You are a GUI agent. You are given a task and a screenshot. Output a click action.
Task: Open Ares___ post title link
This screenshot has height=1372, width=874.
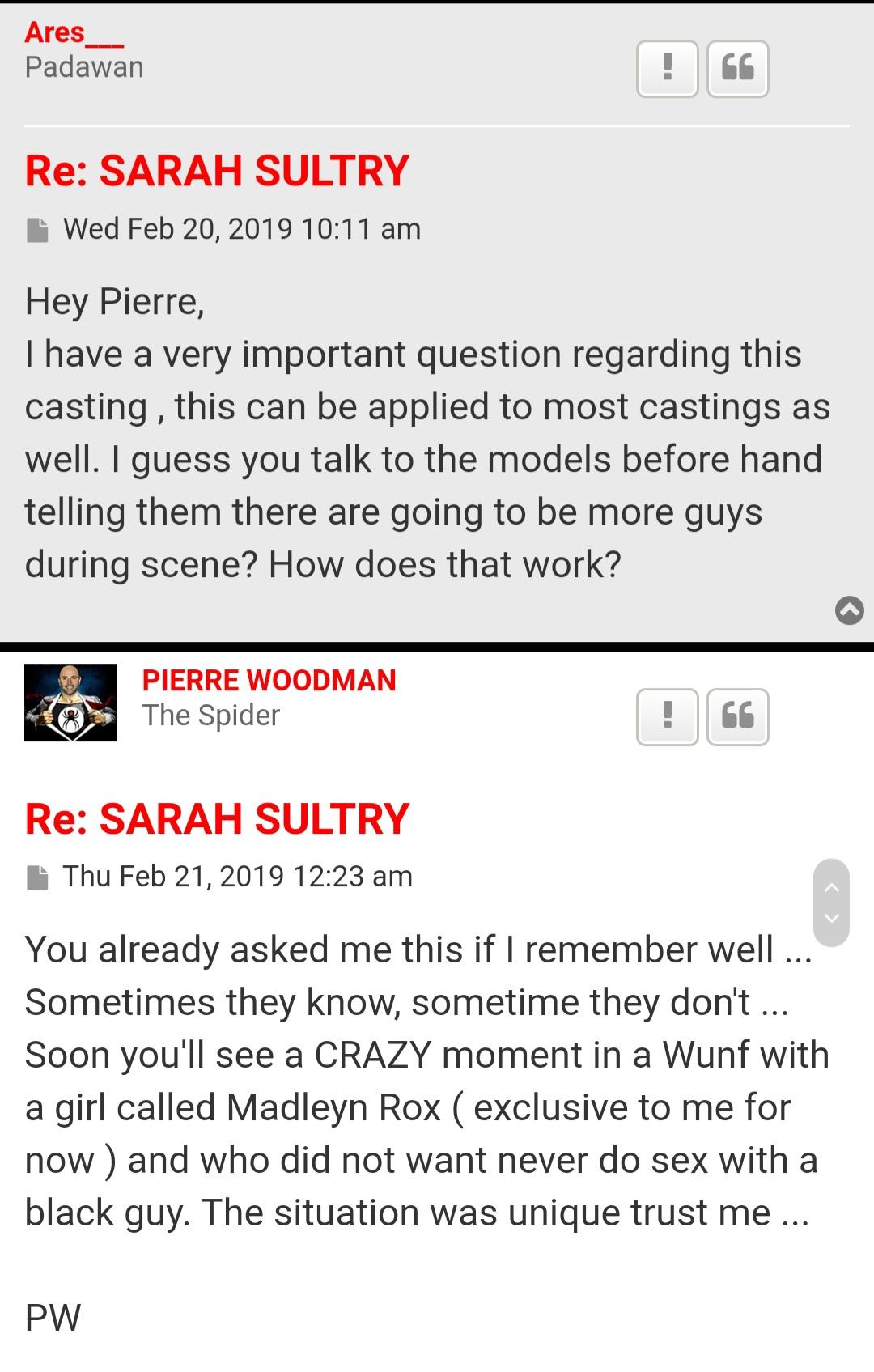pyautogui.click(x=217, y=171)
